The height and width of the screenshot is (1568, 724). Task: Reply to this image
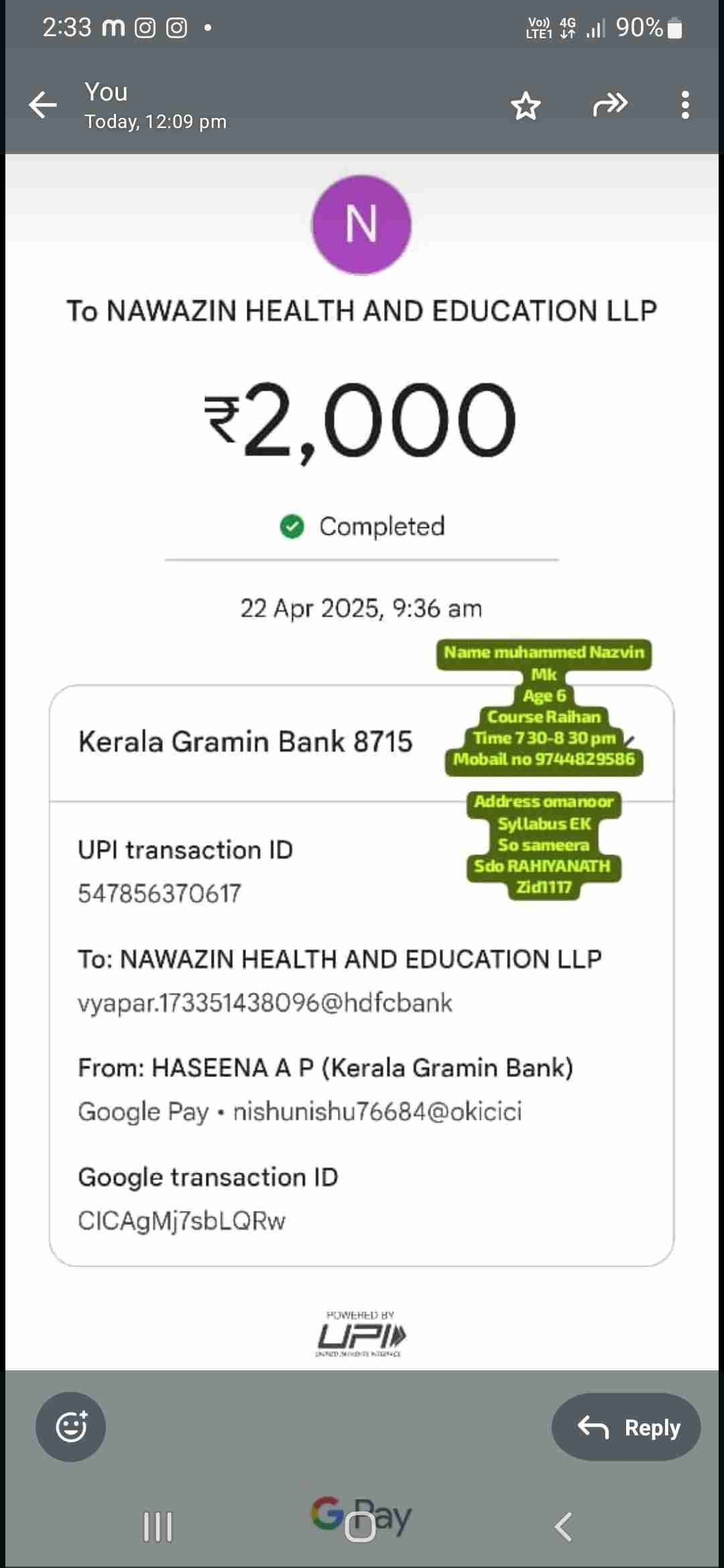[x=626, y=1427]
